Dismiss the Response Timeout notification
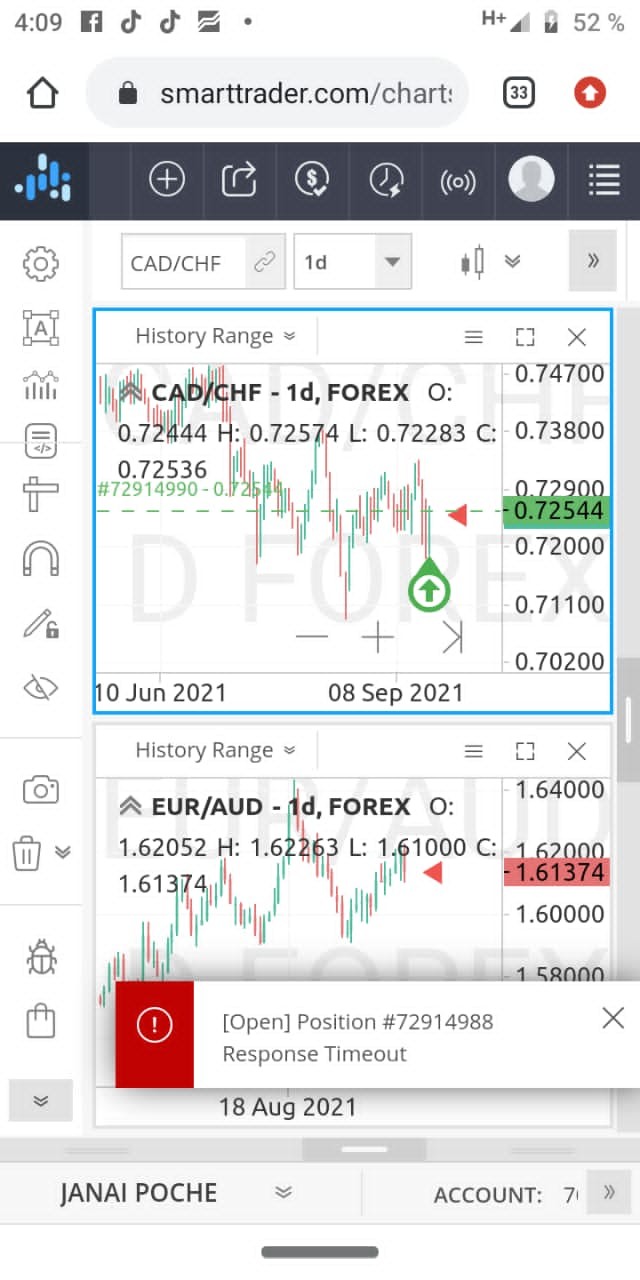This screenshot has width=640, height=1280. click(x=613, y=1018)
